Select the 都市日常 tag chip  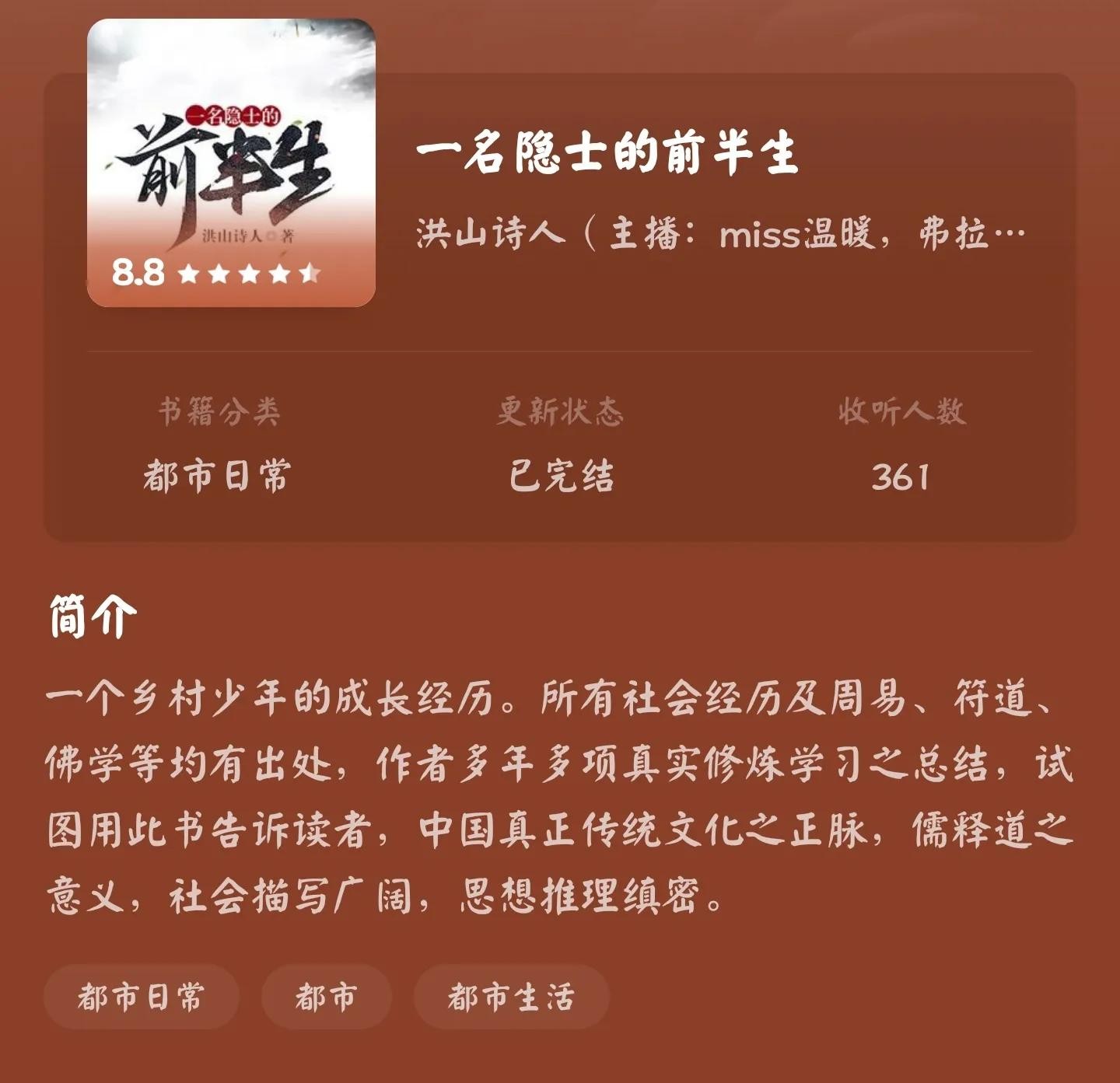[x=141, y=997]
